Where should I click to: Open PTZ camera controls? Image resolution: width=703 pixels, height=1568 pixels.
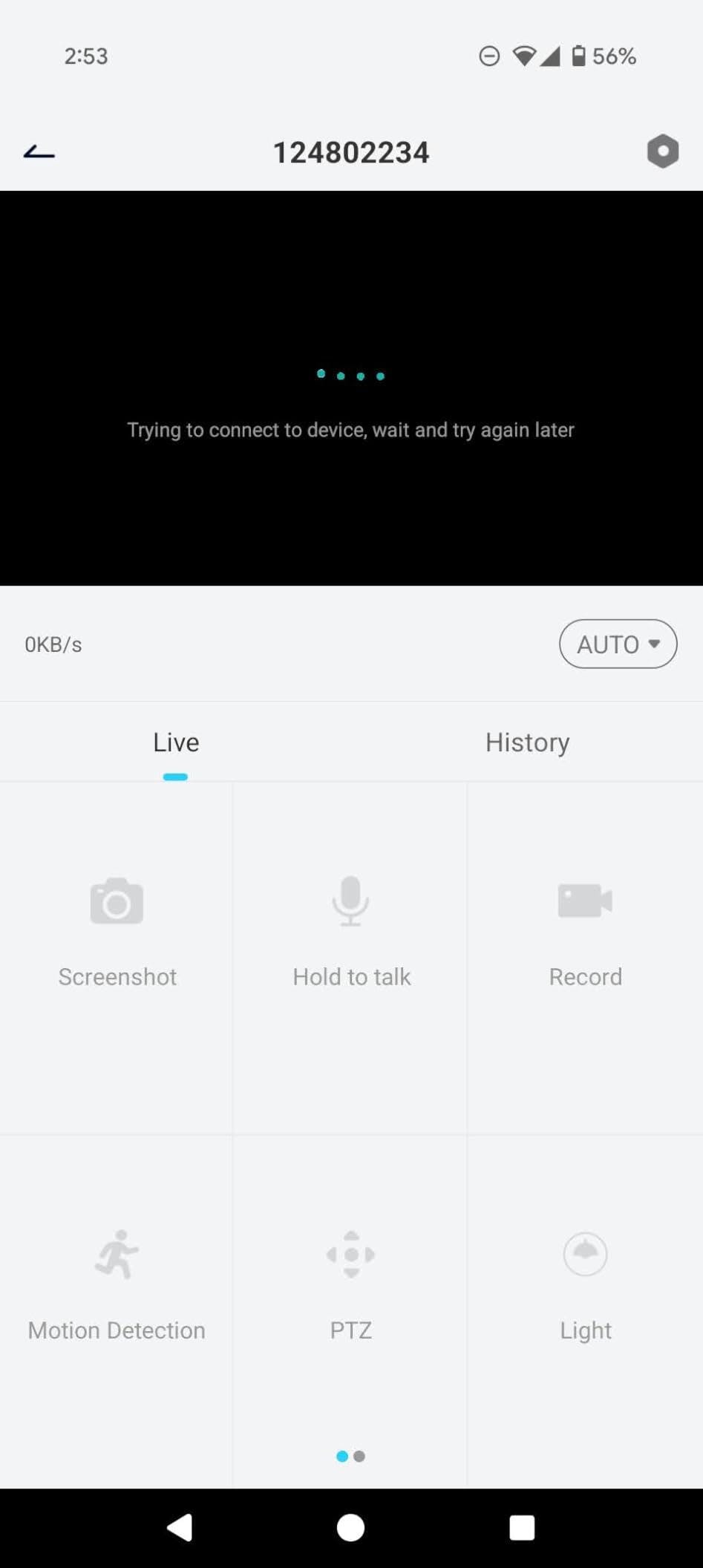pyautogui.click(x=351, y=1281)
